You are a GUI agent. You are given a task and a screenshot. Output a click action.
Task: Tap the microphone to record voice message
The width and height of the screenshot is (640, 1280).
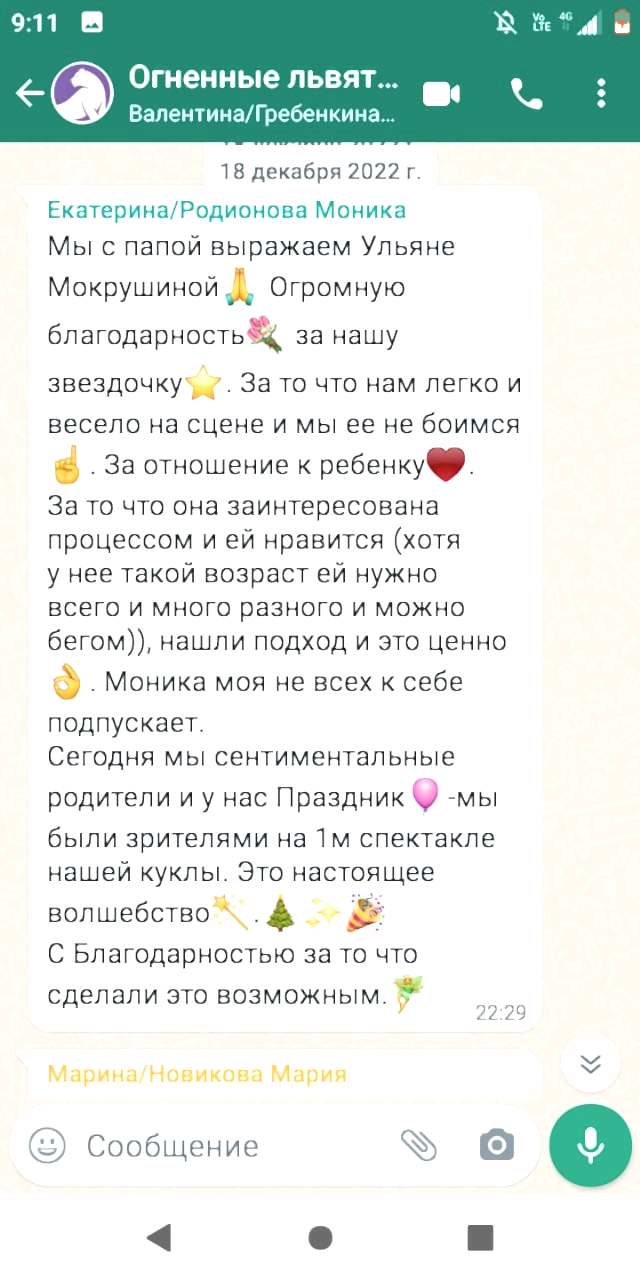pyautogui.click(x=590, y=1145)
